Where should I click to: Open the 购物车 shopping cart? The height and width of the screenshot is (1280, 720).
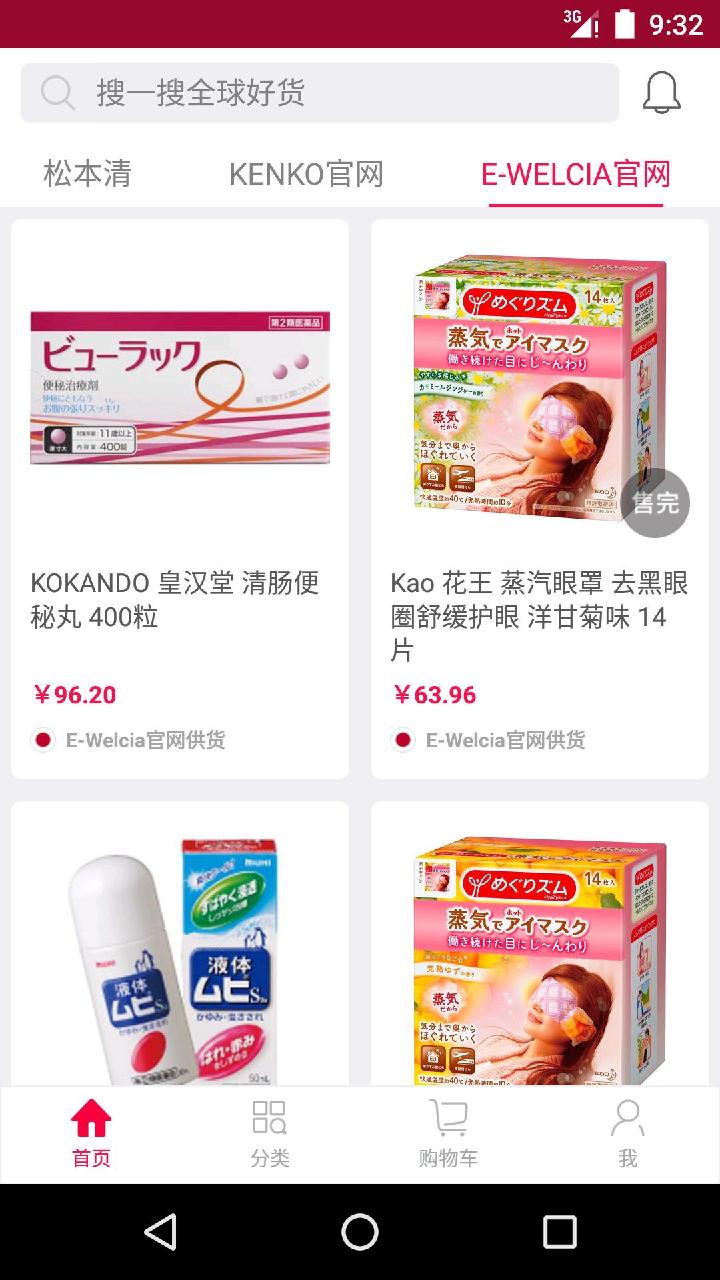pos(448,1134)
